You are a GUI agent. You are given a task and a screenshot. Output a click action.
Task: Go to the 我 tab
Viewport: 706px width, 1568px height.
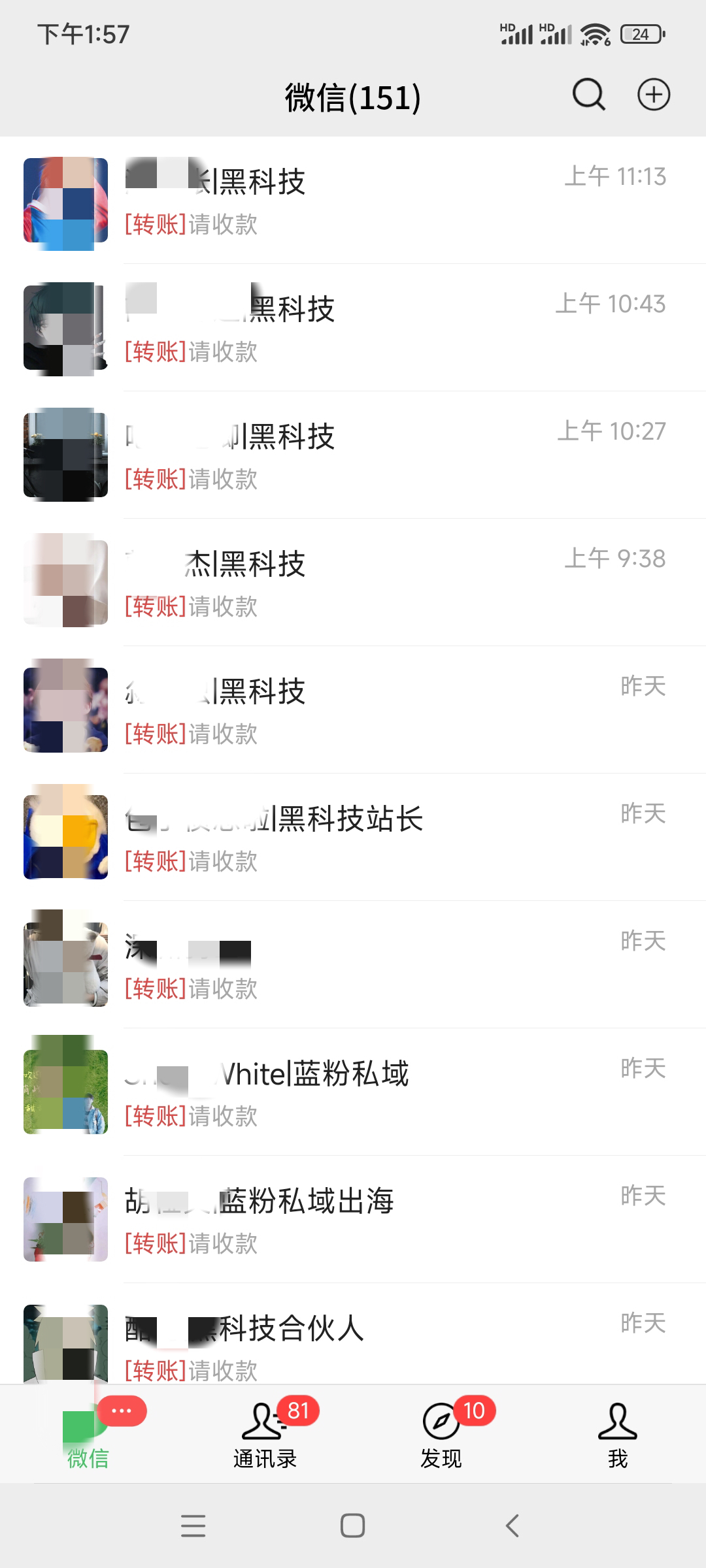[x=618, y=1433]
